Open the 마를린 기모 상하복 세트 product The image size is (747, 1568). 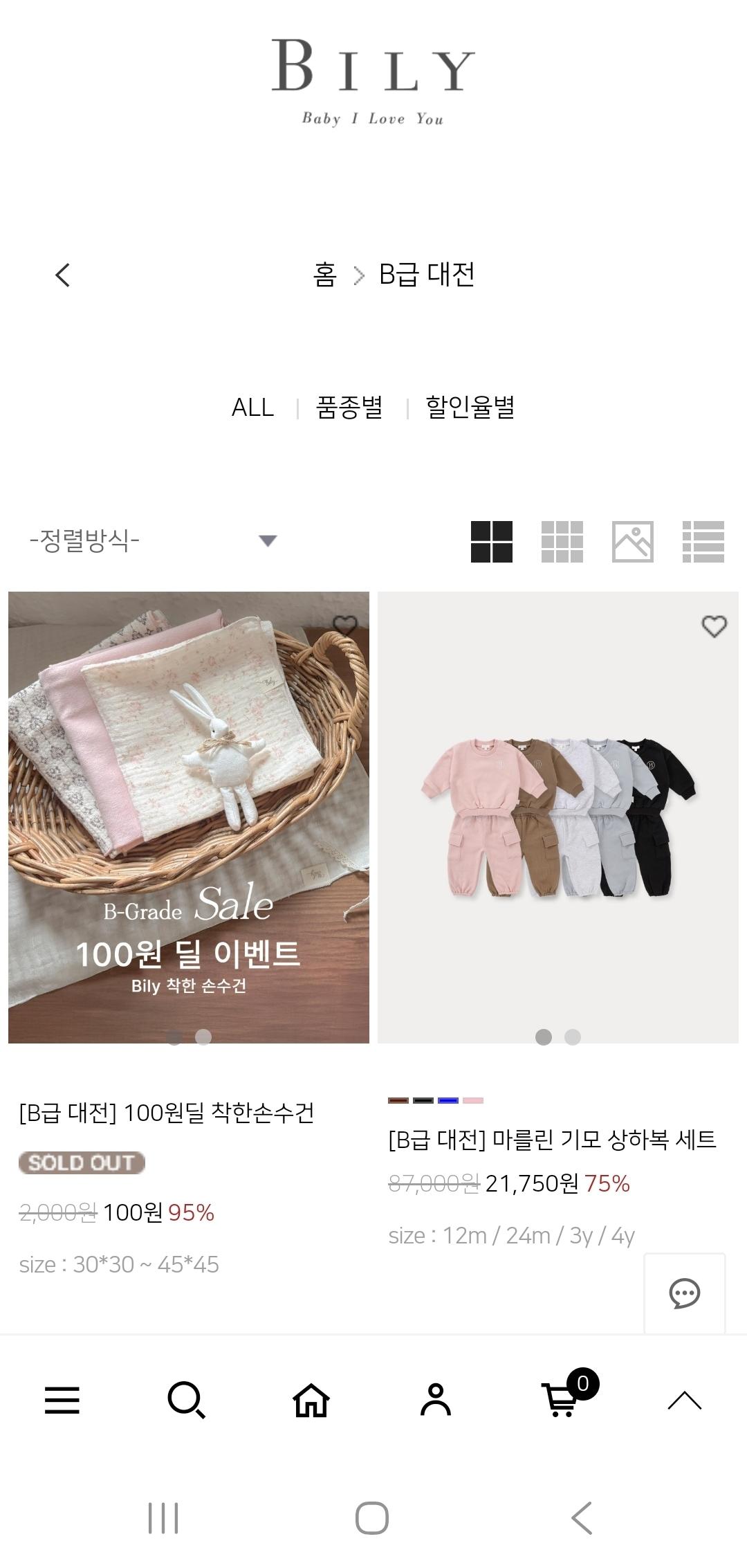(552, 1140)
